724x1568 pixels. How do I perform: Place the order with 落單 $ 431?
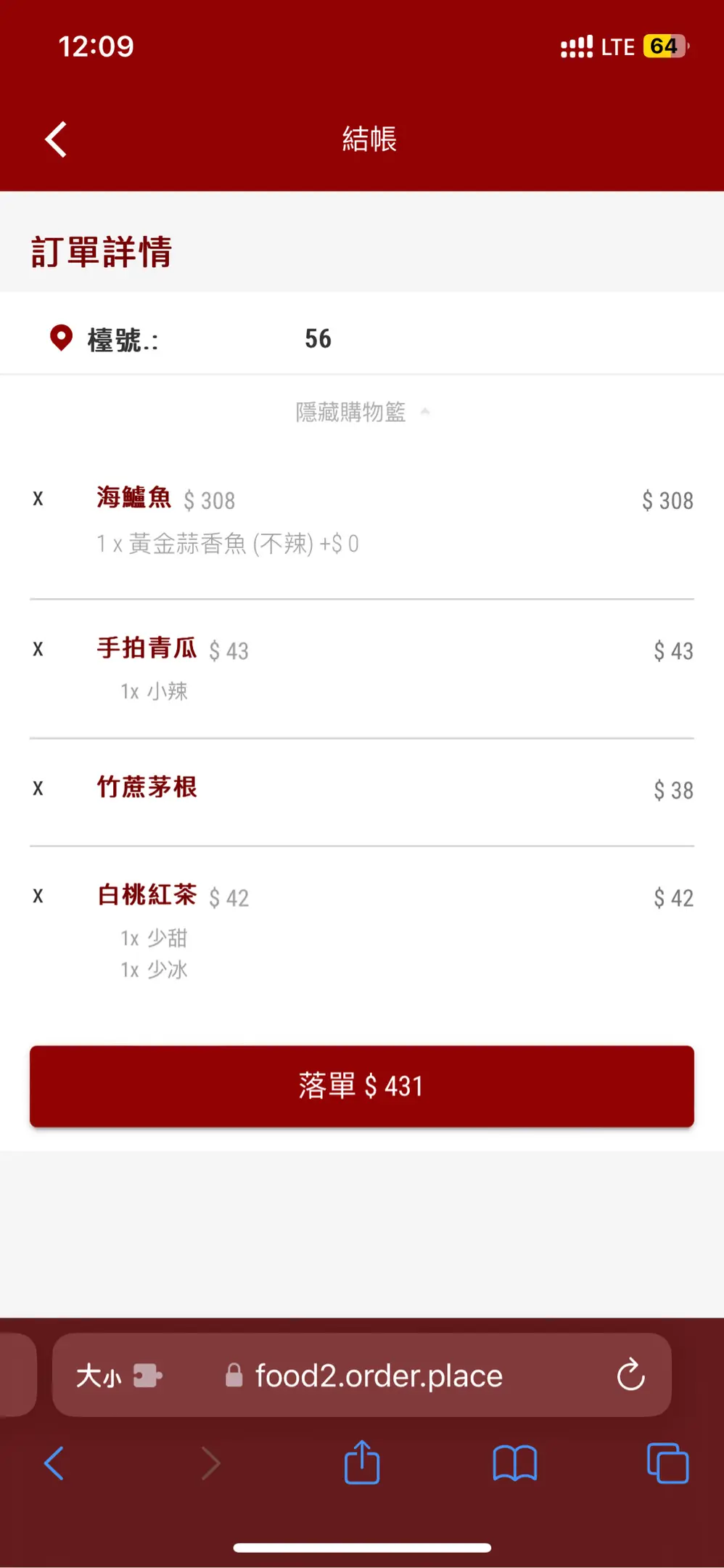(x=362, y=1086)
